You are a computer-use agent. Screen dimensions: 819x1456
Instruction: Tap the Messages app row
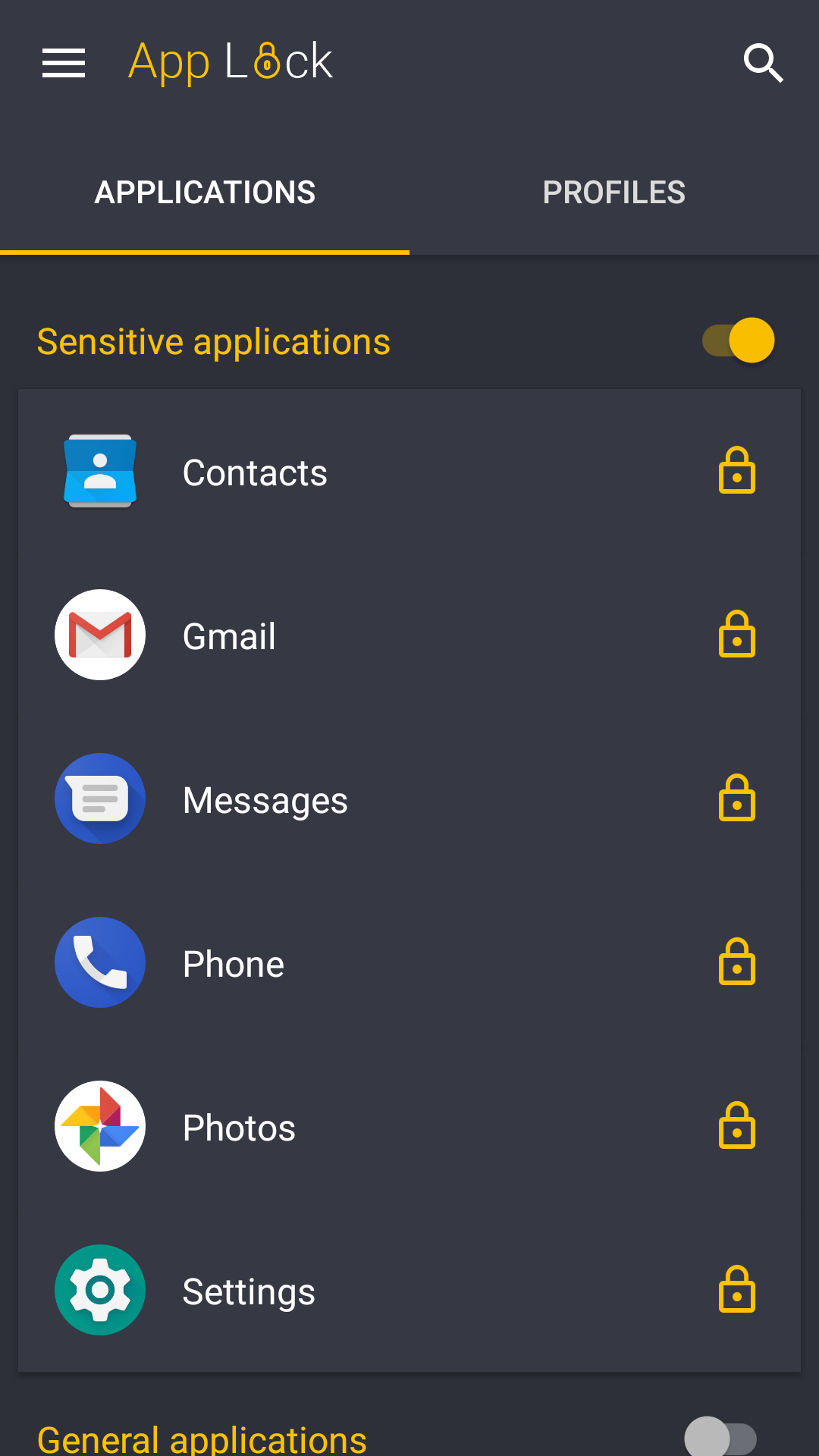409,799
